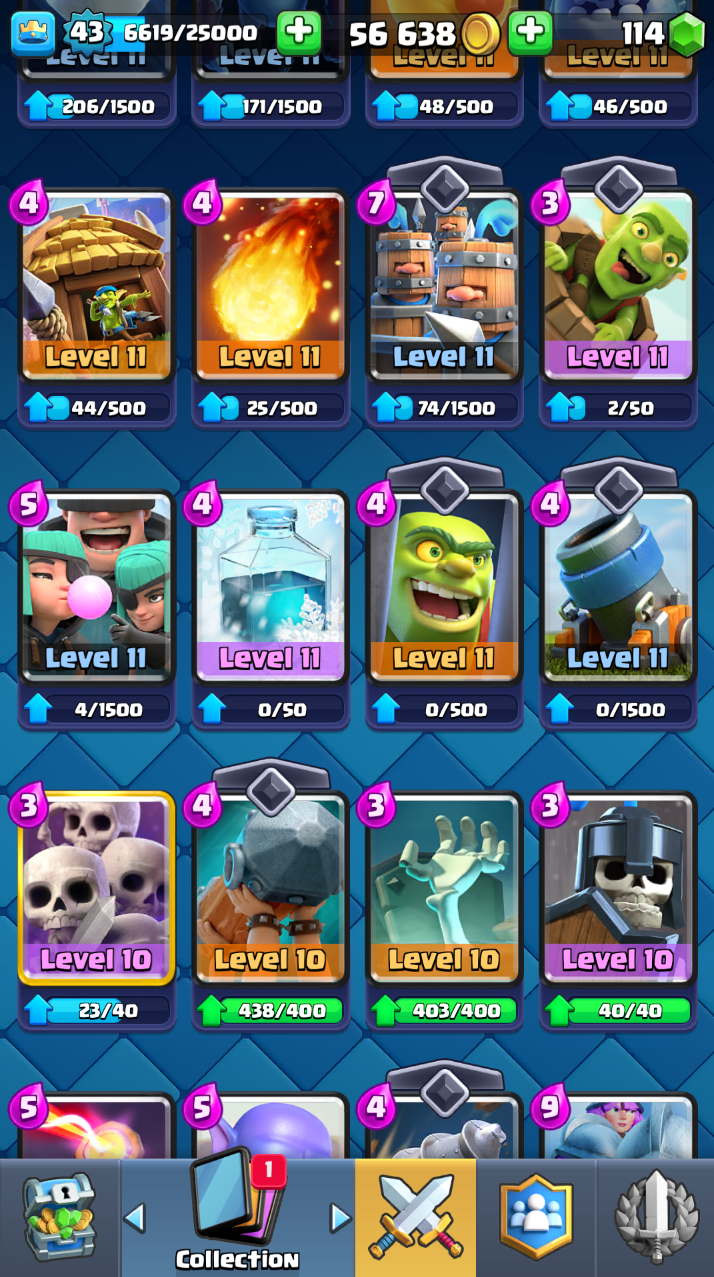Open the Shop chest tab
Image resolution: width=714 pixels, height=1277 pixels.
point(60,1217)
